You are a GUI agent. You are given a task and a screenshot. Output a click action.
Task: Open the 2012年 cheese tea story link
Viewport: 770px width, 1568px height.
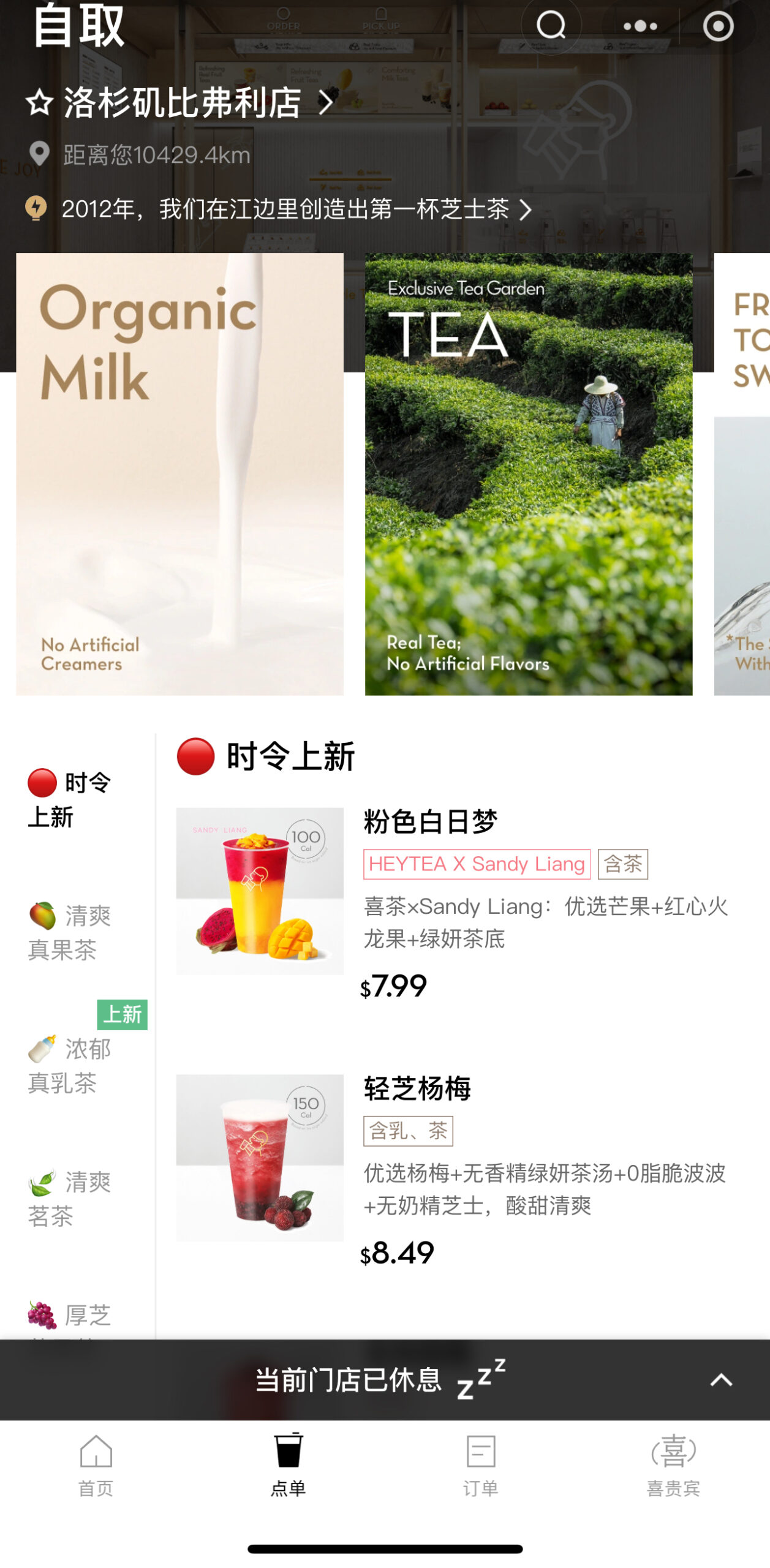[285, 209]
